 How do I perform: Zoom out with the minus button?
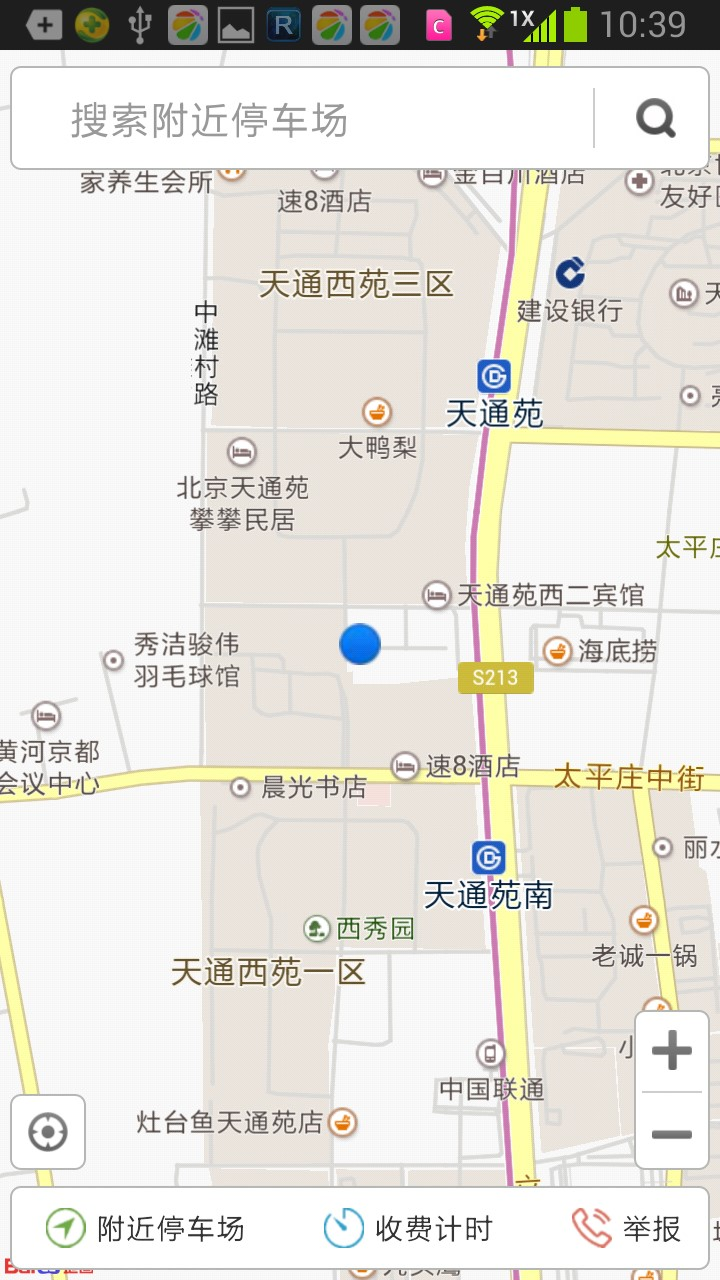tap(672, 1134)
